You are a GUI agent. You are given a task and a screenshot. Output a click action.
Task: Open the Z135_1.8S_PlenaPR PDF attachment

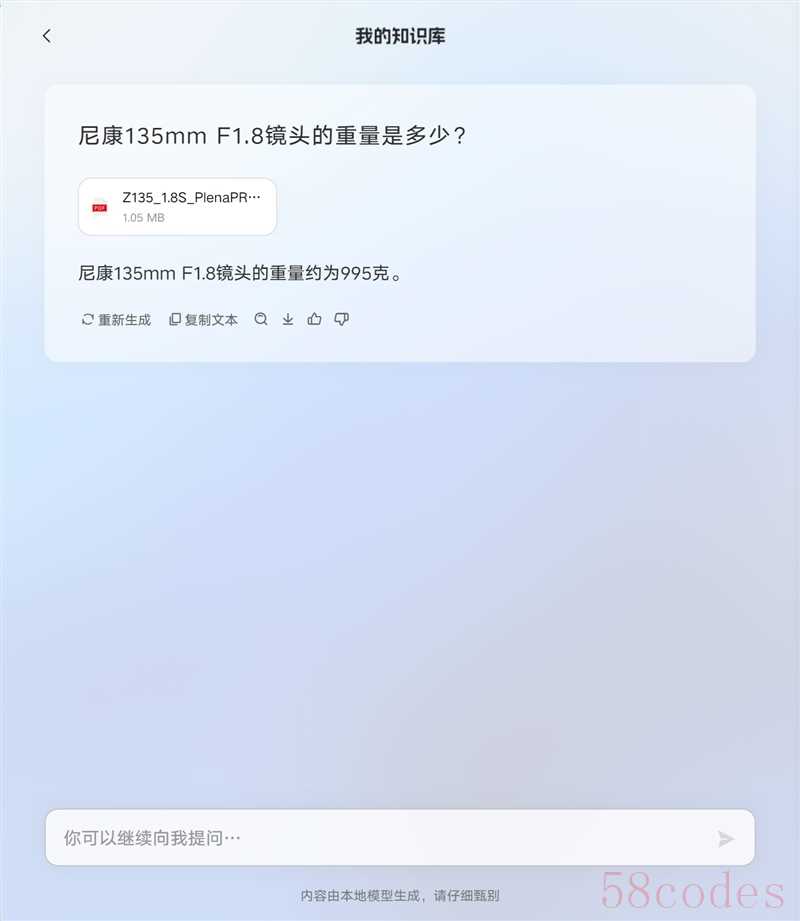(x=177, y=207)
